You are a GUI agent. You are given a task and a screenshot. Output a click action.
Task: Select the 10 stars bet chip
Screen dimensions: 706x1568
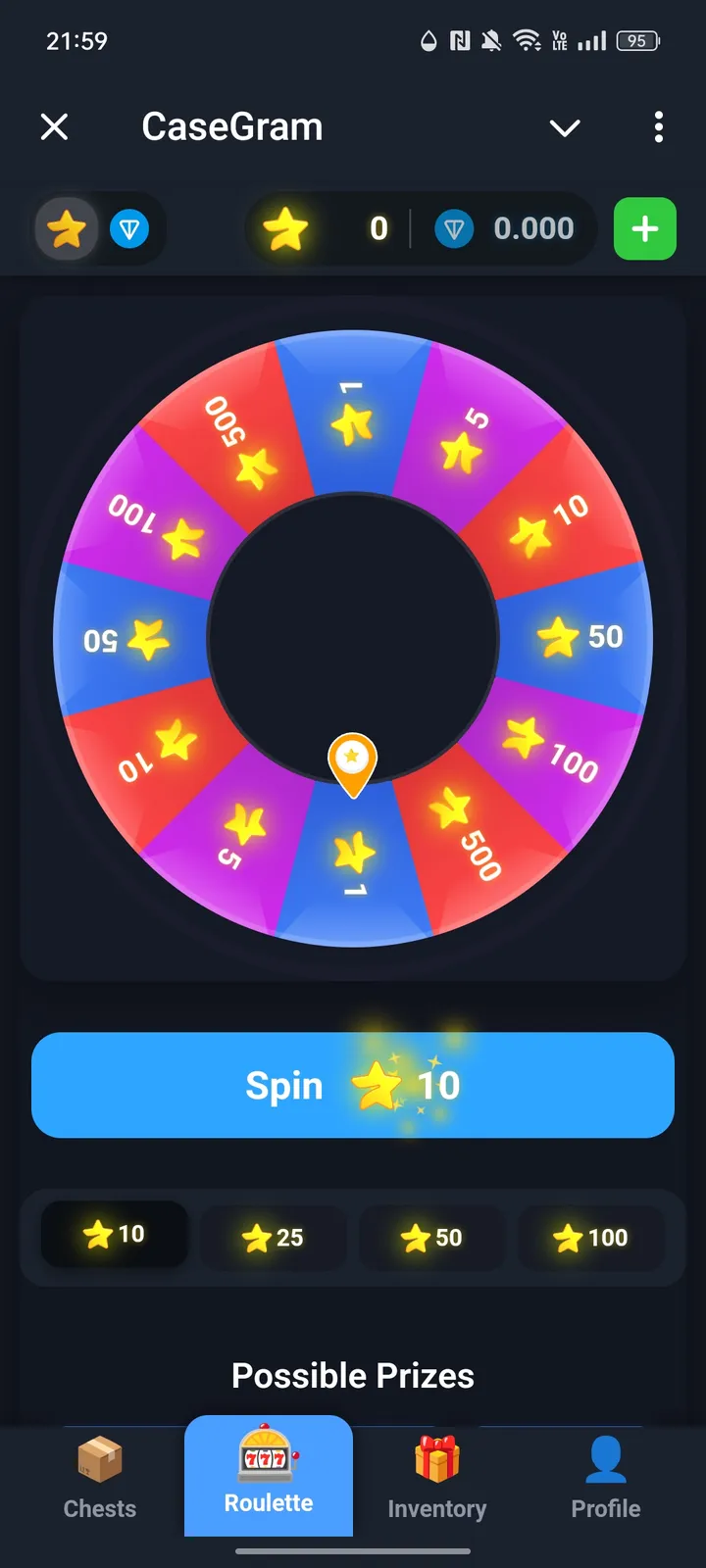tap(114, 1235)
